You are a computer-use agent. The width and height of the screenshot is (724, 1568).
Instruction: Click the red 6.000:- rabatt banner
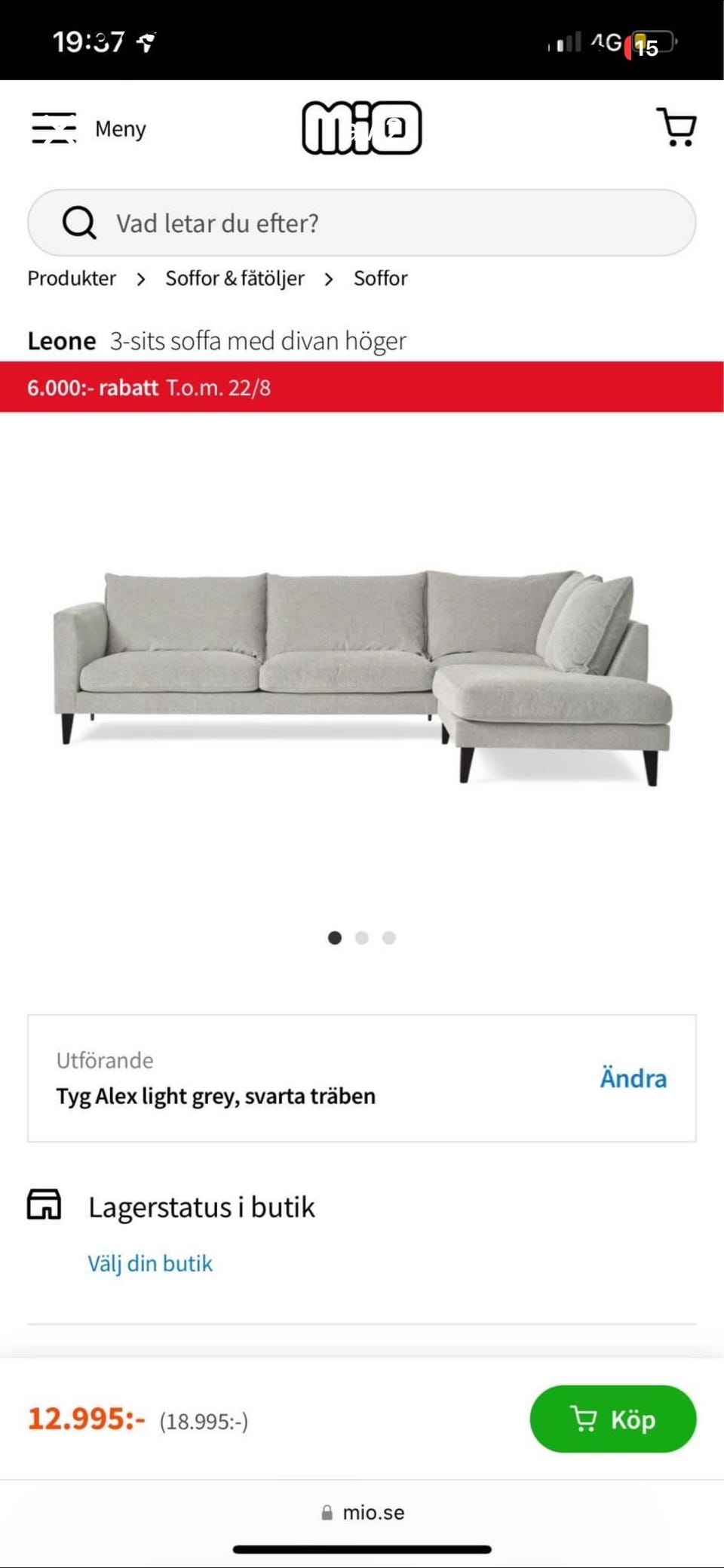tap(362, 388)
